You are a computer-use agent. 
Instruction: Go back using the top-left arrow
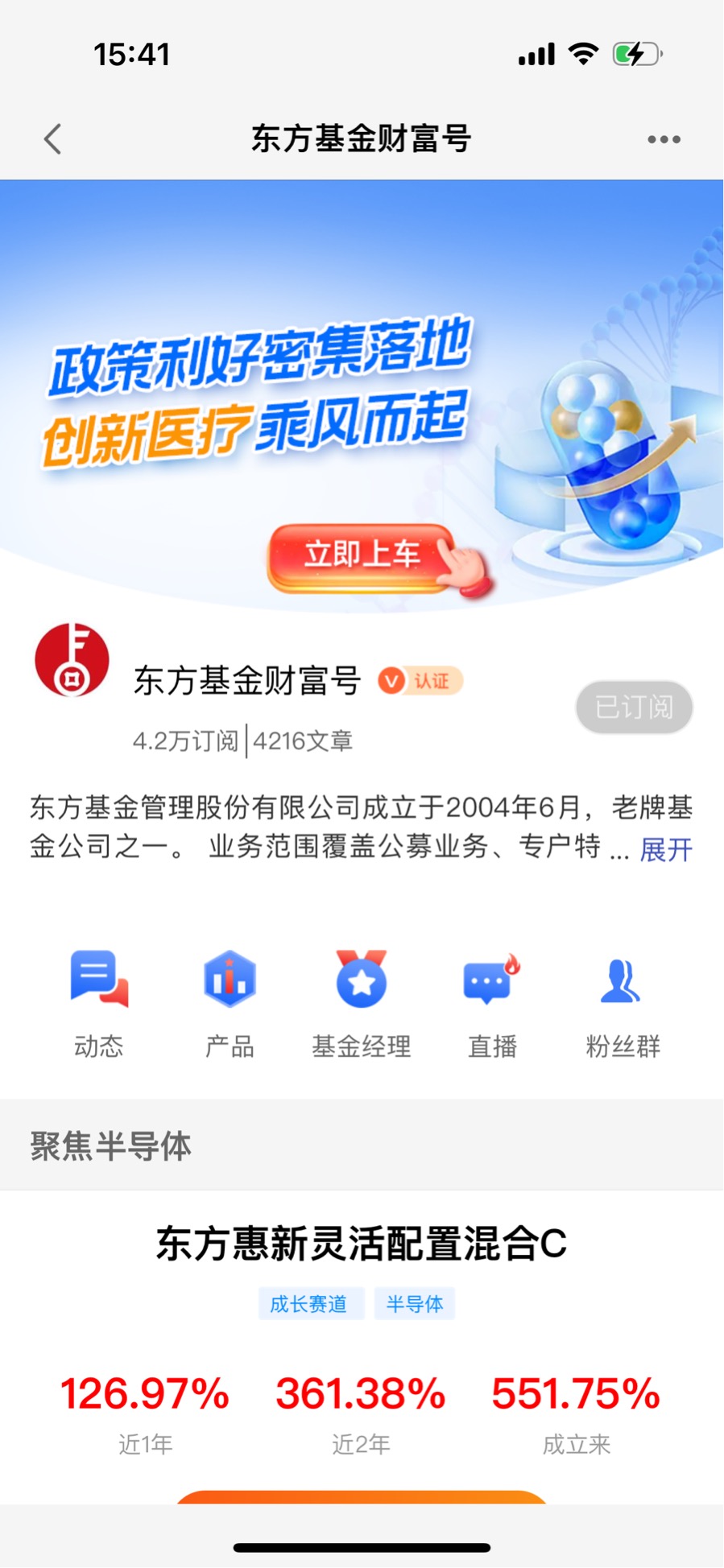pyautogui.click(x=52, y=139)
